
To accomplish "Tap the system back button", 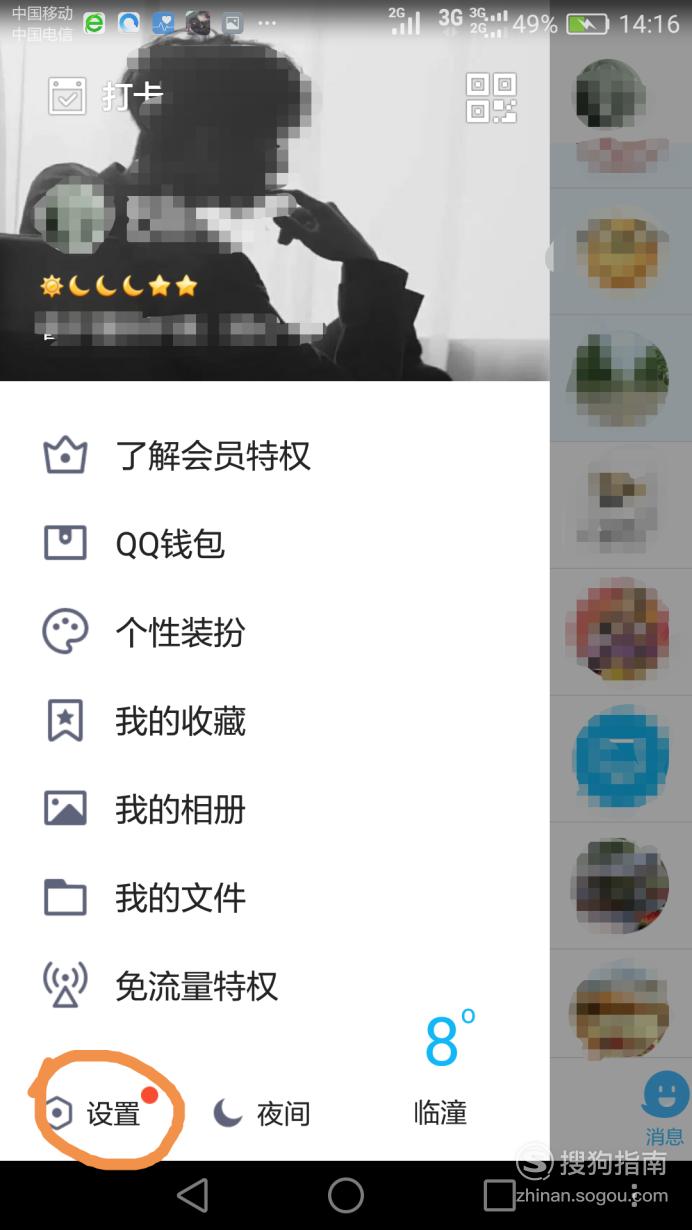I will coord(192,1195).
